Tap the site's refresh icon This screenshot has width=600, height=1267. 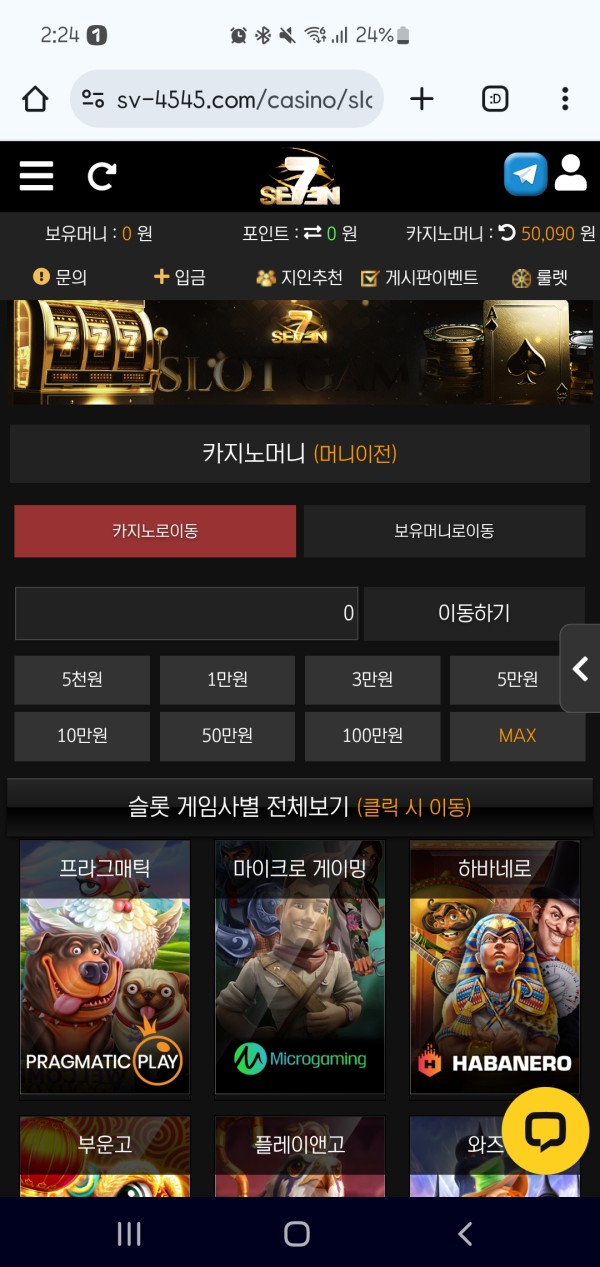(x=101, y=176)
